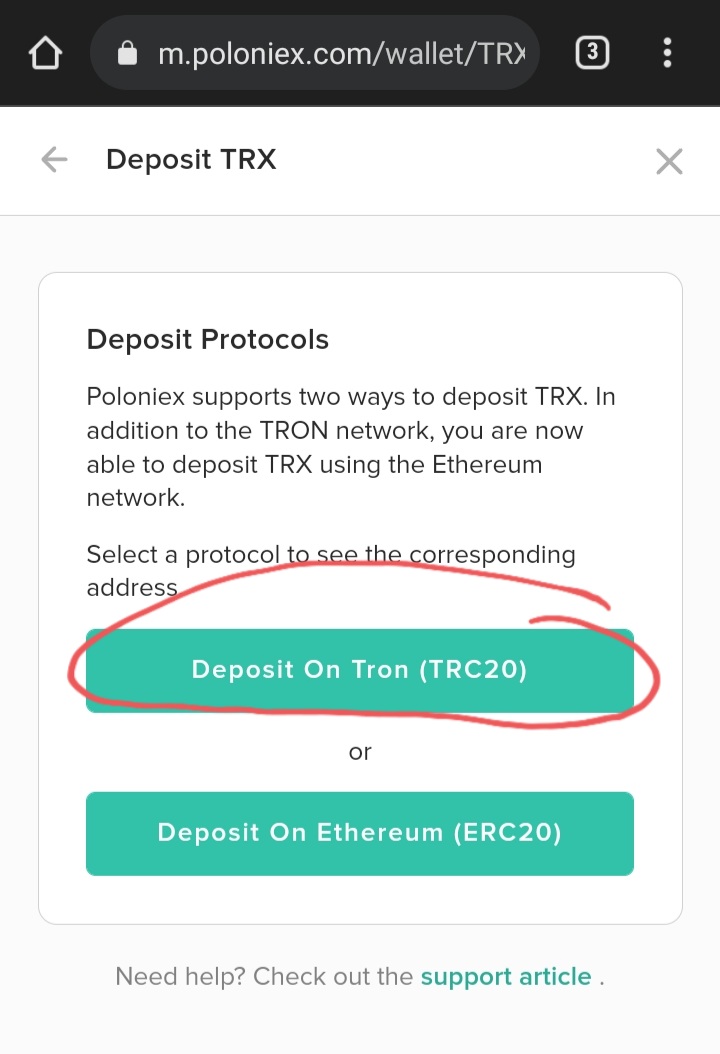Choose Deposit On Ethereum (ERC20)
Screen dimensions: 720x1054
(359, 833)
